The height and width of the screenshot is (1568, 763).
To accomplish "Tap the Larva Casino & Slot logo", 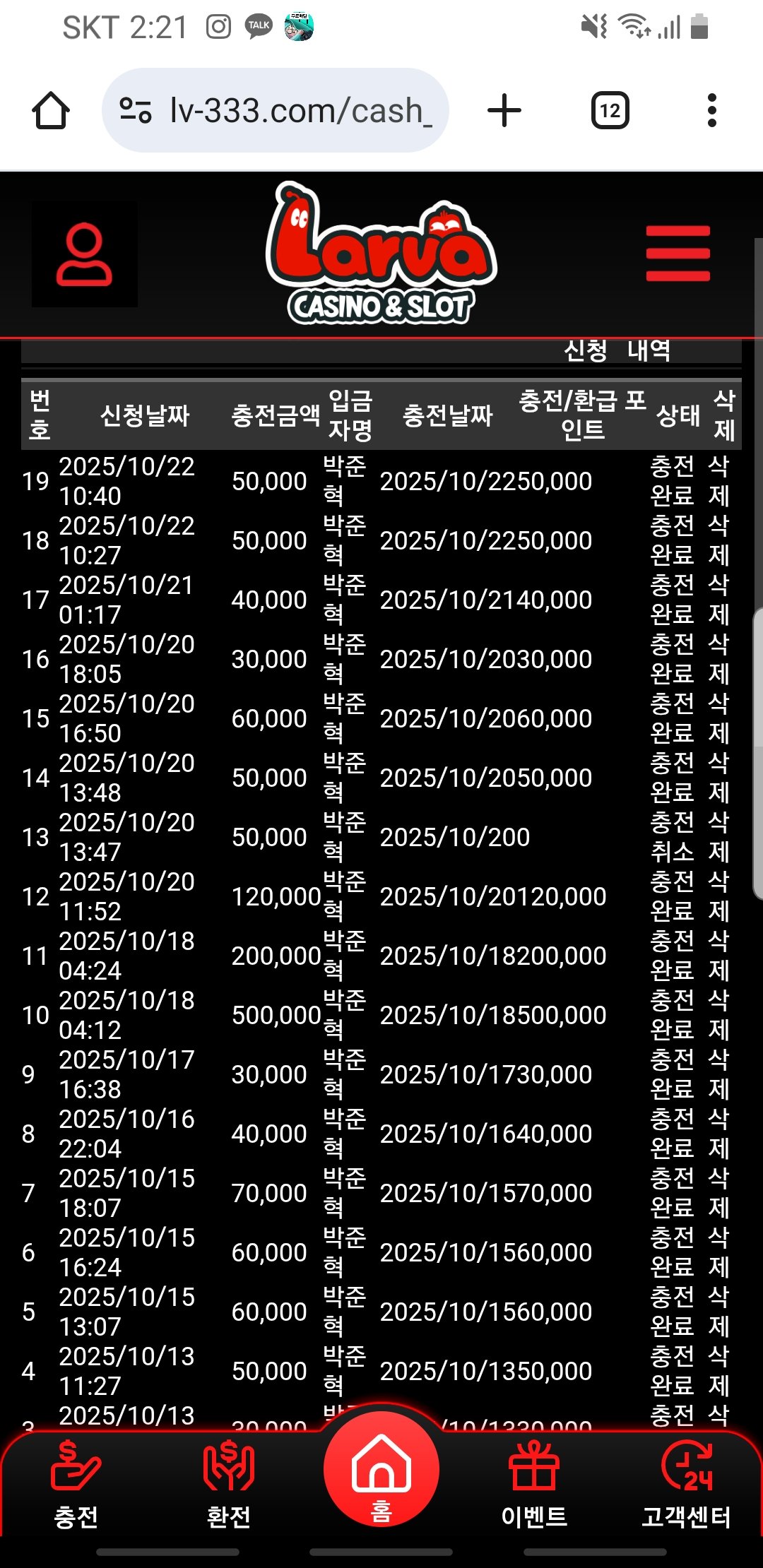I will 381,254.
